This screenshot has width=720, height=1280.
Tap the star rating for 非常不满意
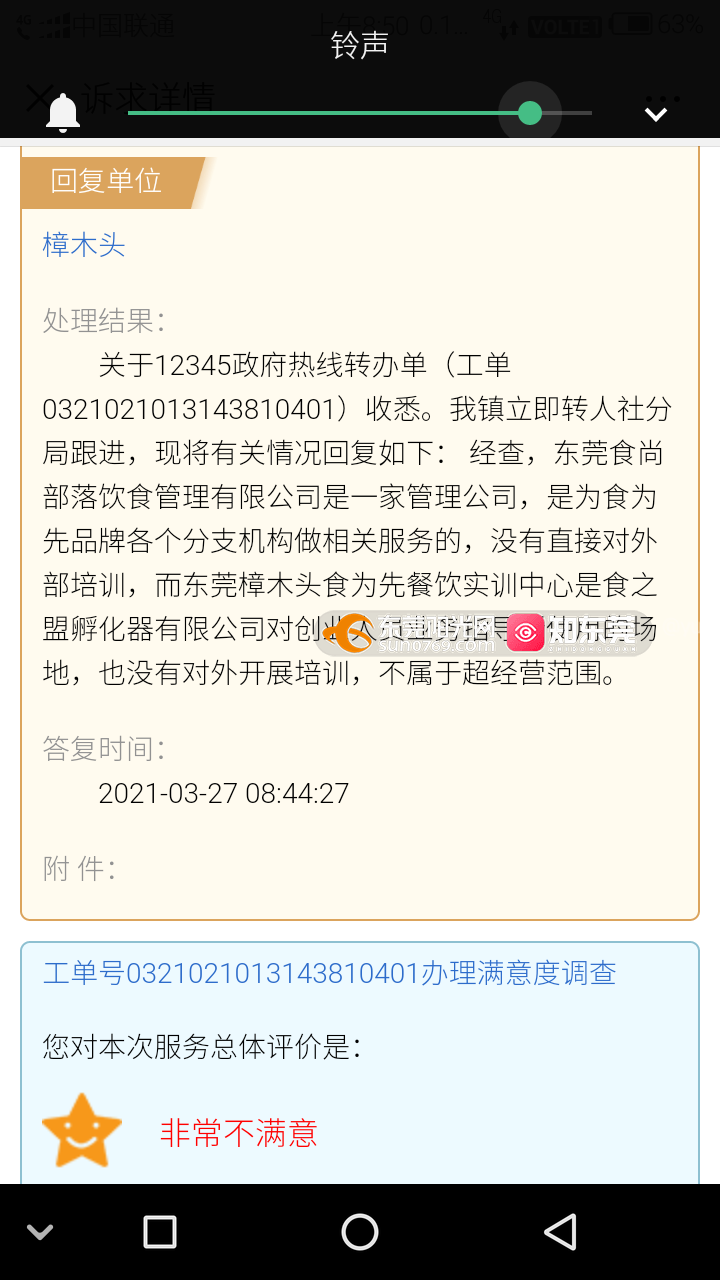tap(82, 1131)
